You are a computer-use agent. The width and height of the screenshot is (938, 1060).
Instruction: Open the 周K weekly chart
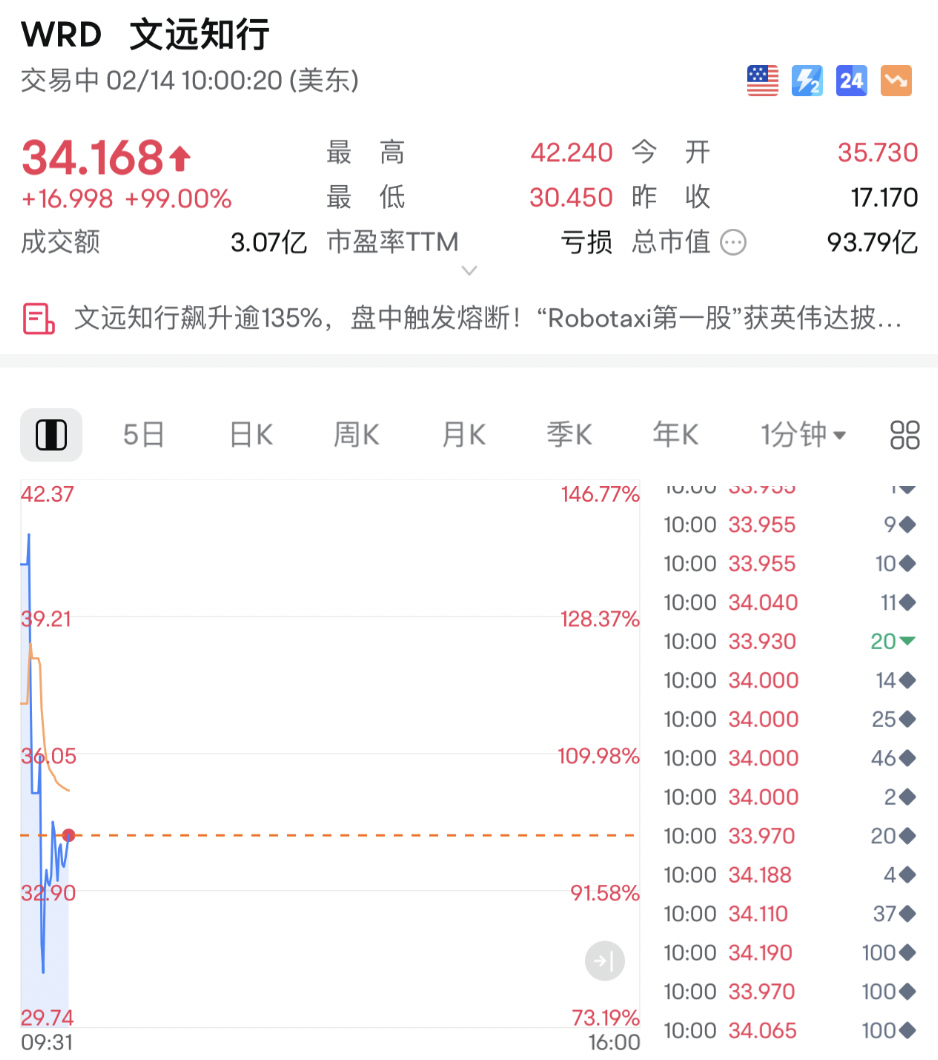click(x=356, y=435)
